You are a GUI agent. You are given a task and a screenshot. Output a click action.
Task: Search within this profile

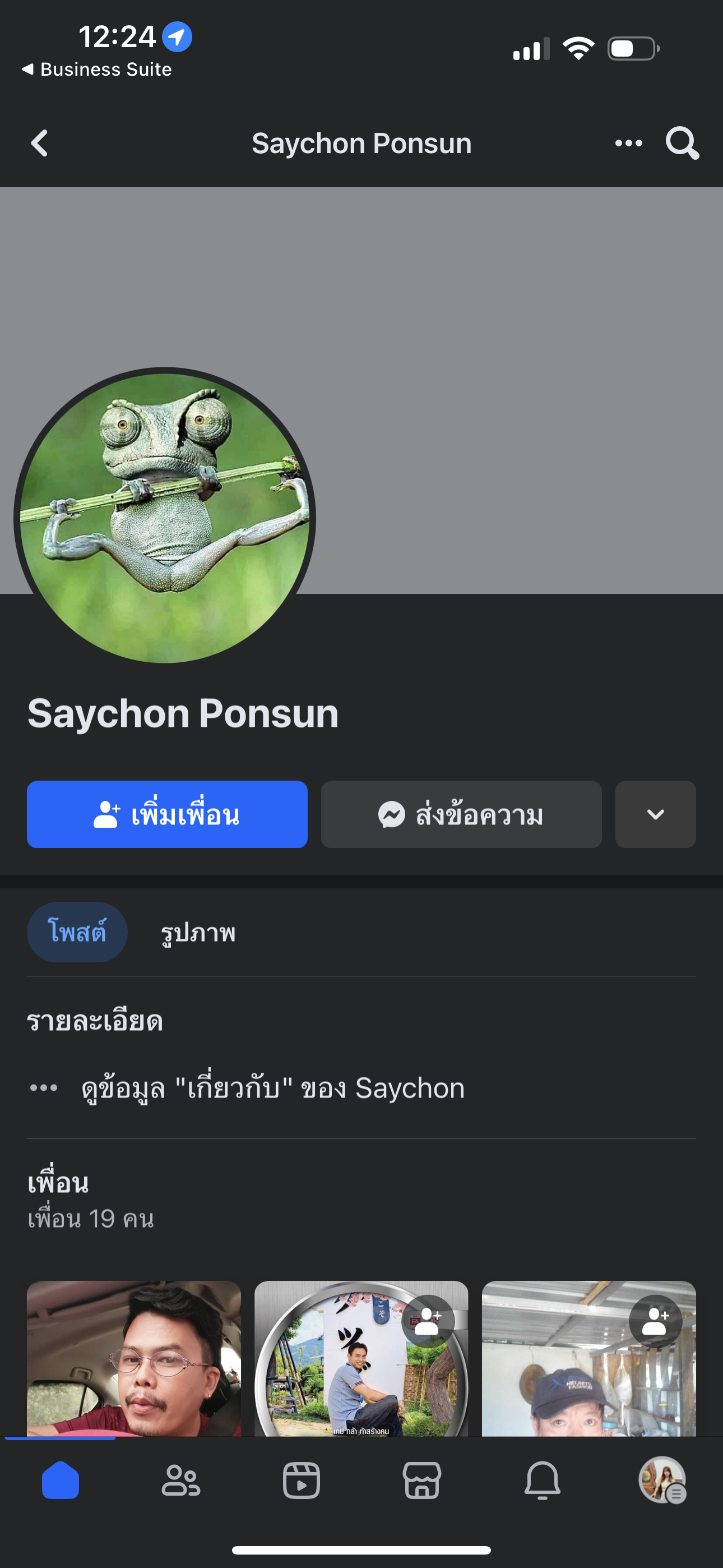coord(682,144)
